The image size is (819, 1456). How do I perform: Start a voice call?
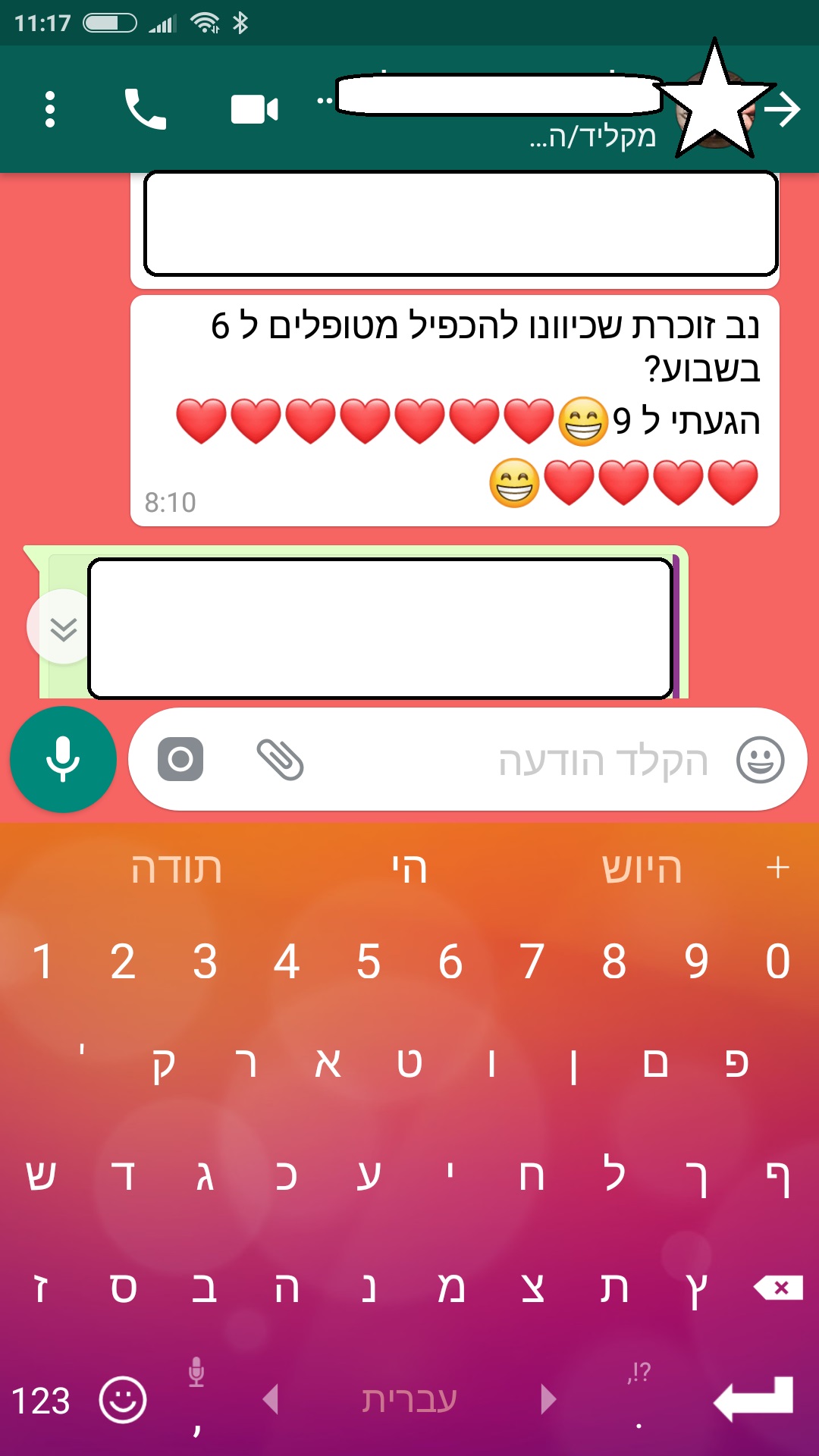145,109
